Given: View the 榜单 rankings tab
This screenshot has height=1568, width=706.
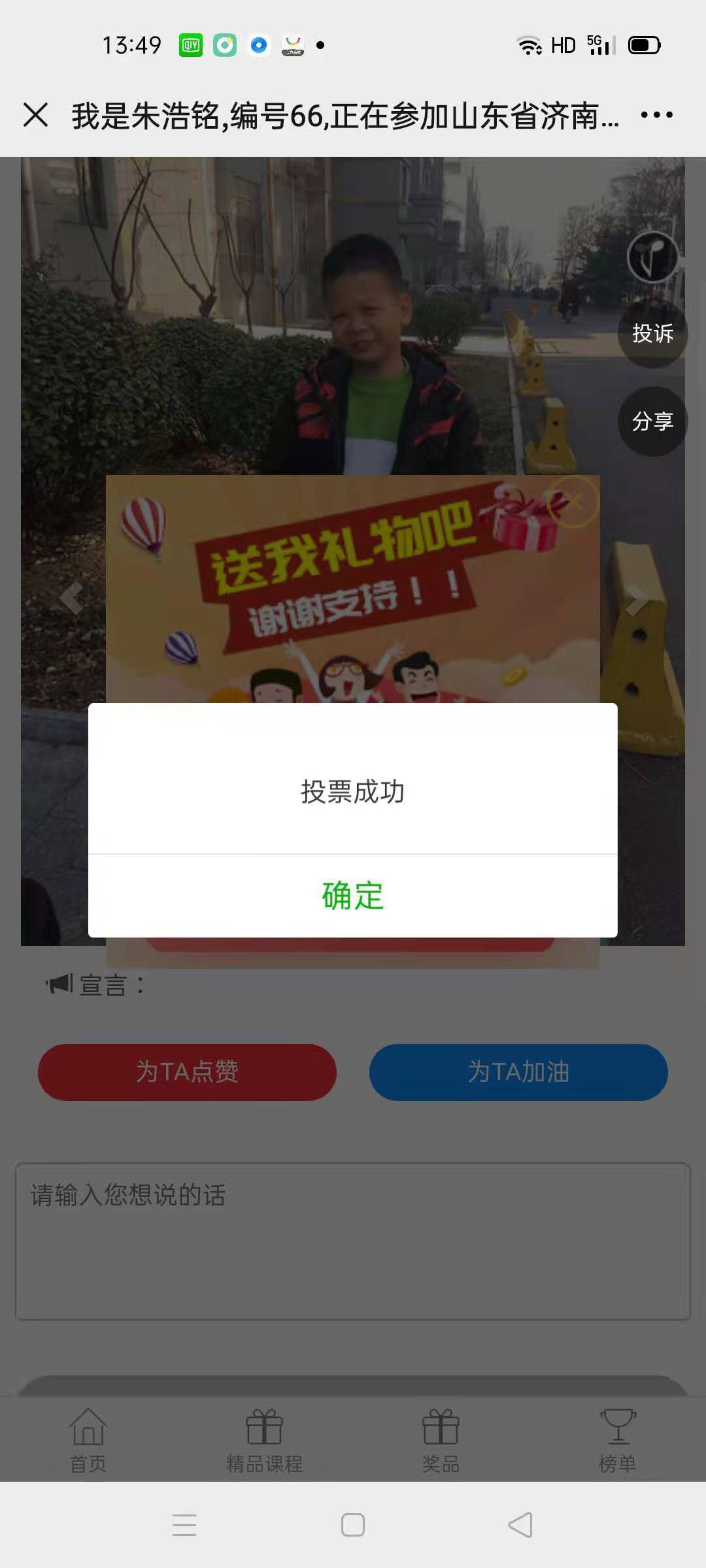Looking at the screenshot, I should point(618,1441).
